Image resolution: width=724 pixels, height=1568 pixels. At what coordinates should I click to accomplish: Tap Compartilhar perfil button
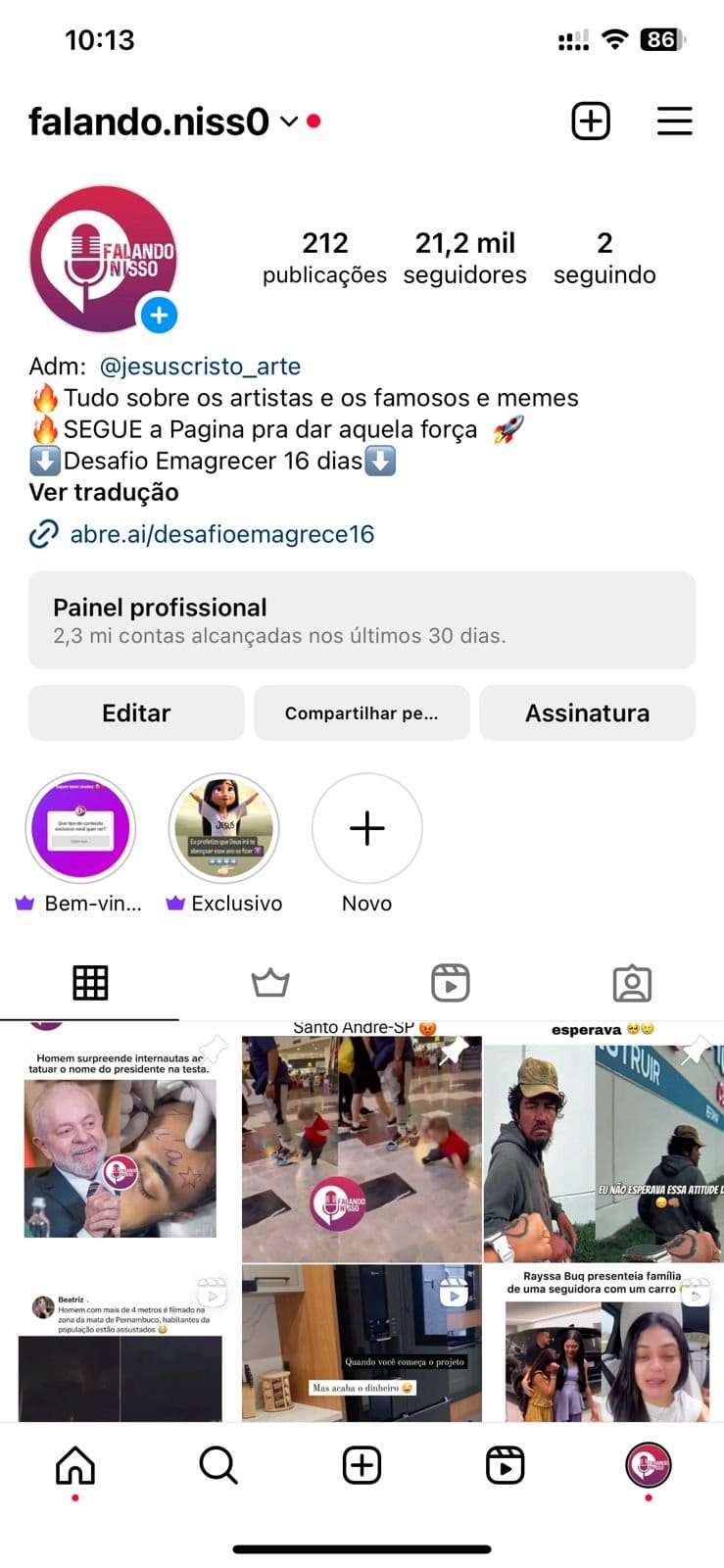362,712
